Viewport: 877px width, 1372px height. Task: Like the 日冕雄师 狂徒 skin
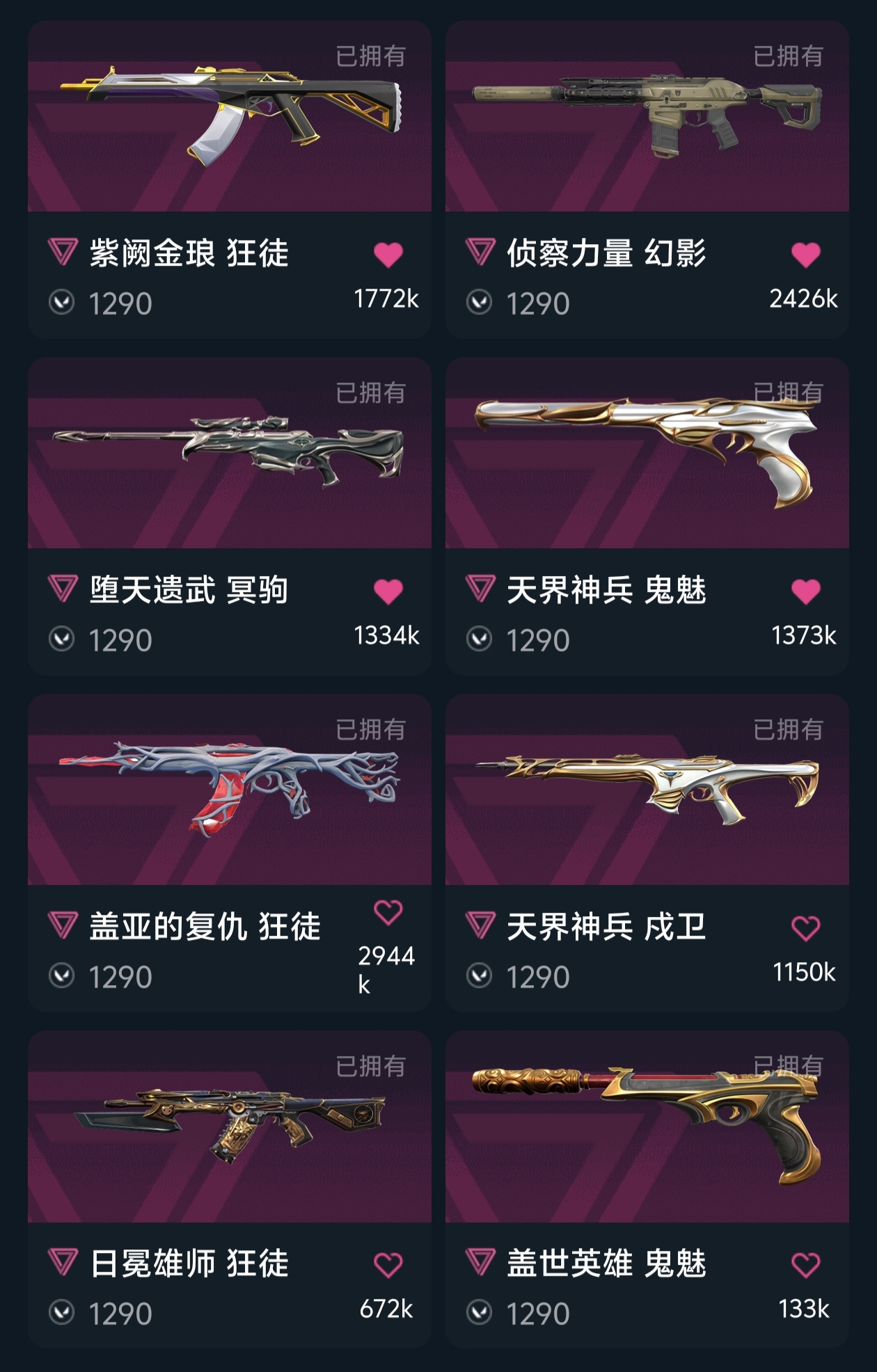click(x=388, y=1265)
